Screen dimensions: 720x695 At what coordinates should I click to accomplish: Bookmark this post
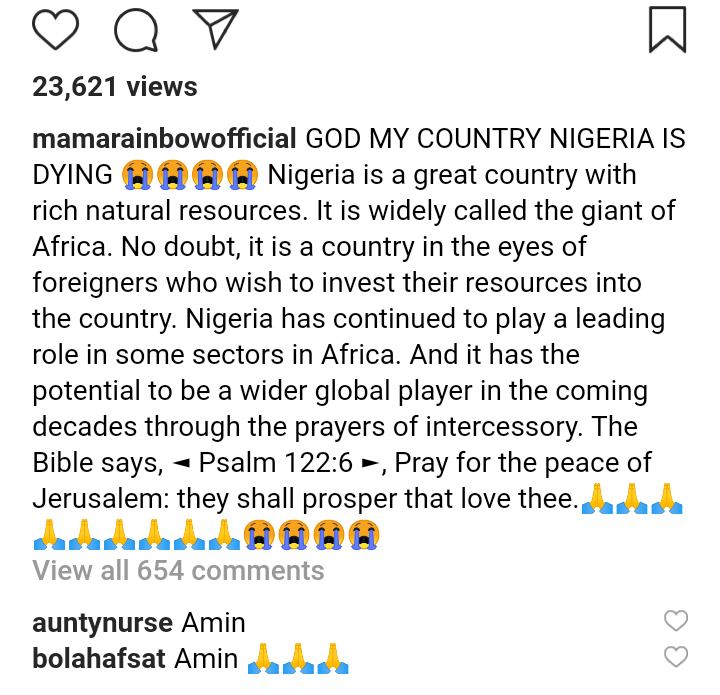667,30
